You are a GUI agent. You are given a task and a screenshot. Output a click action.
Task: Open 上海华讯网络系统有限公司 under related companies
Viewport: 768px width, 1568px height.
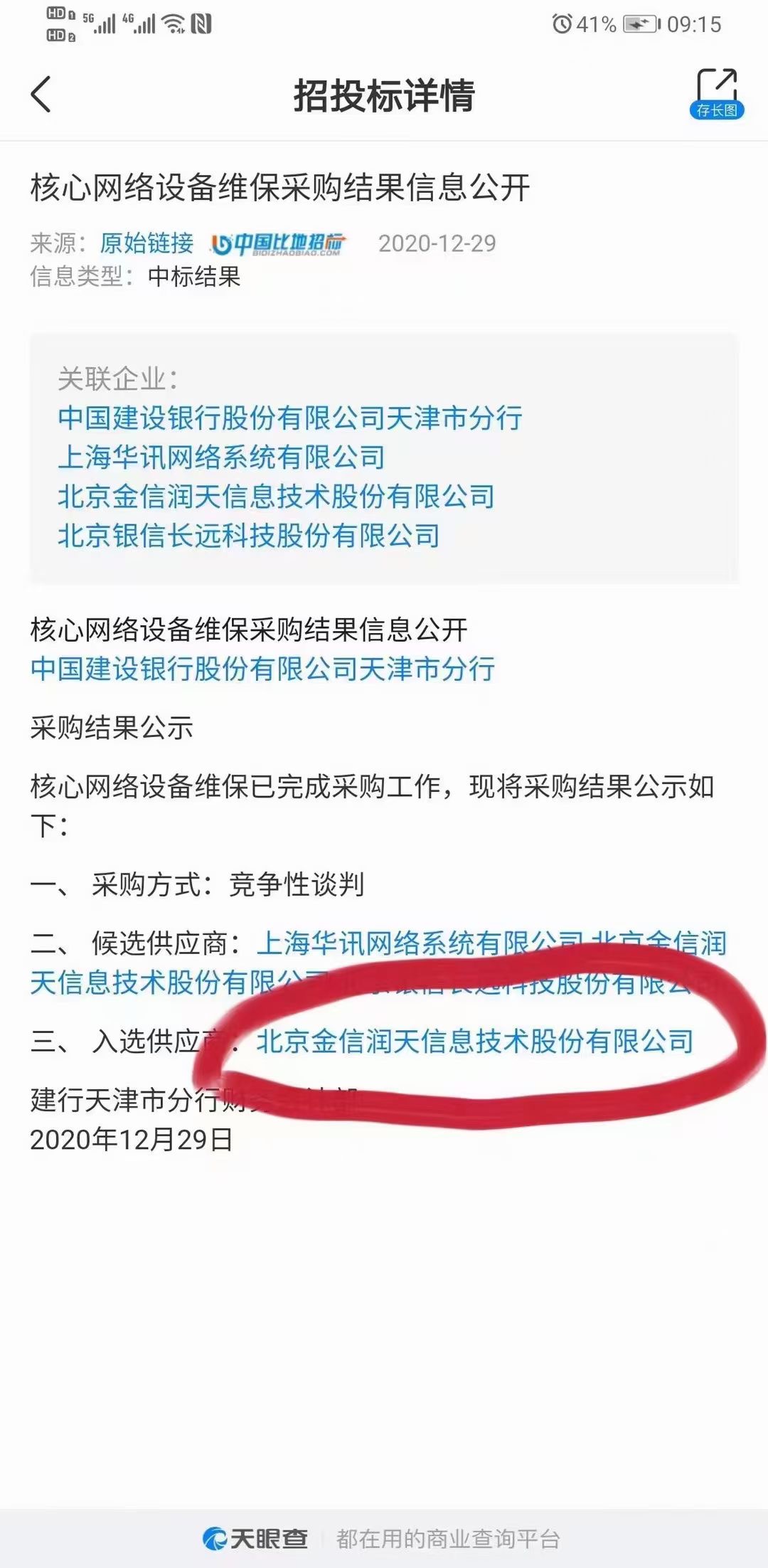coord(221,457)
